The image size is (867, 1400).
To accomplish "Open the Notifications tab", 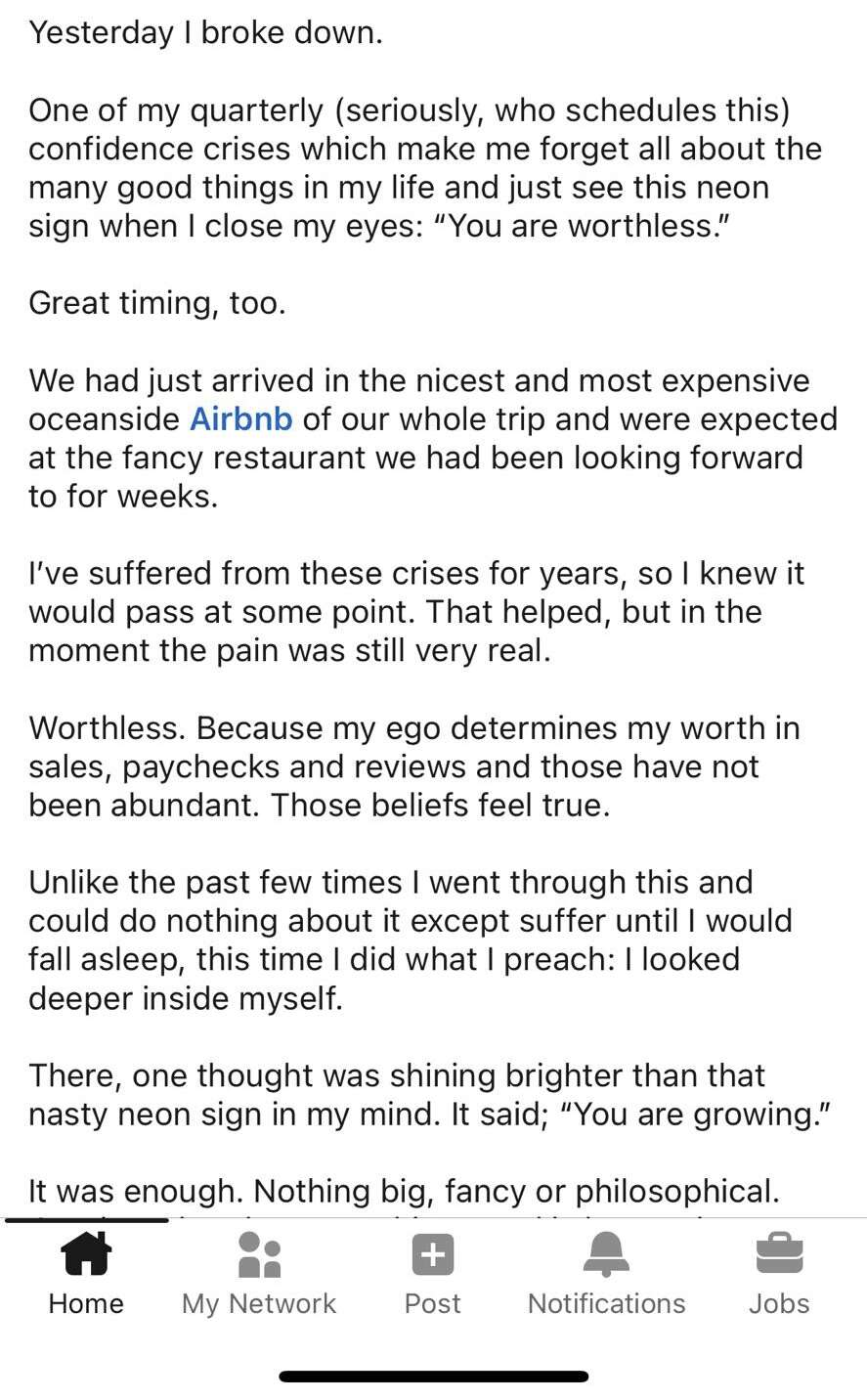I will coord(607,1273).
